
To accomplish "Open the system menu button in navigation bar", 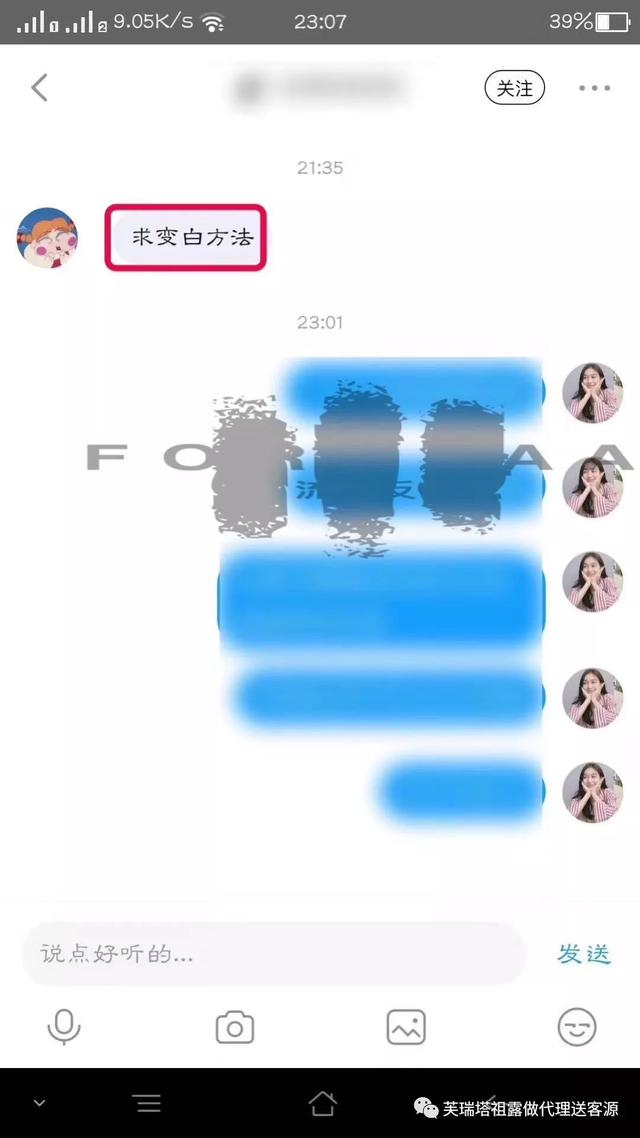I will [x=147, y=1103].
